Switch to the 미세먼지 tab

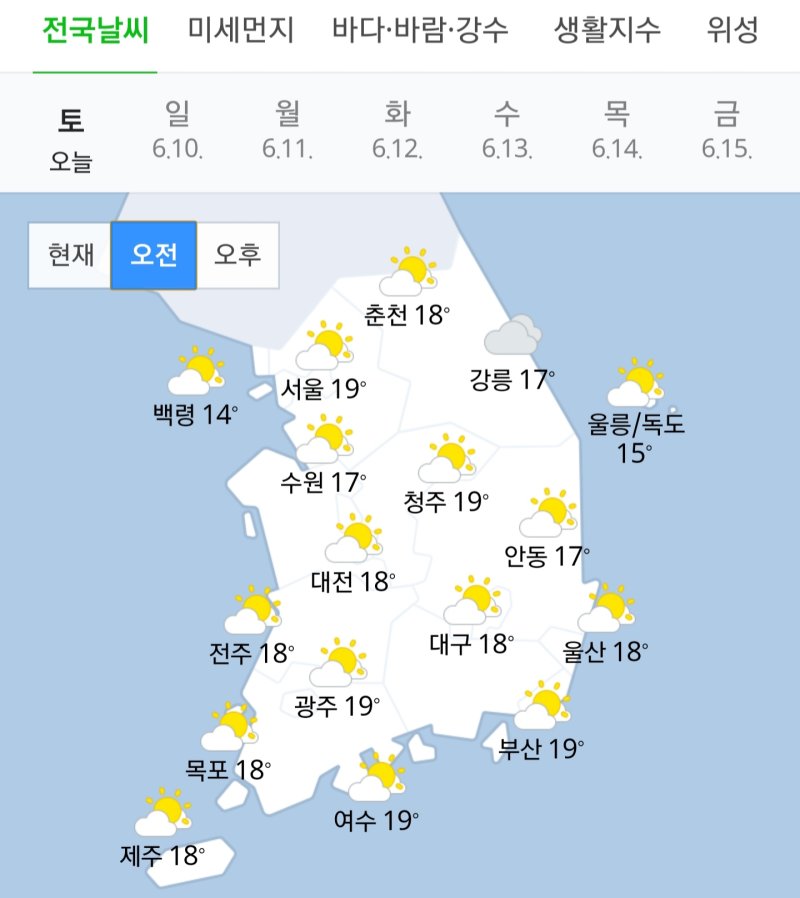click(241, 31)
